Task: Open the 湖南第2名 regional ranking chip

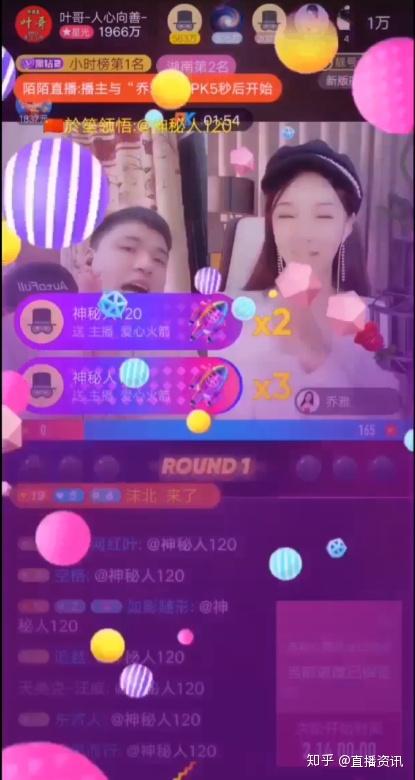Action: (x=196, y=65)
